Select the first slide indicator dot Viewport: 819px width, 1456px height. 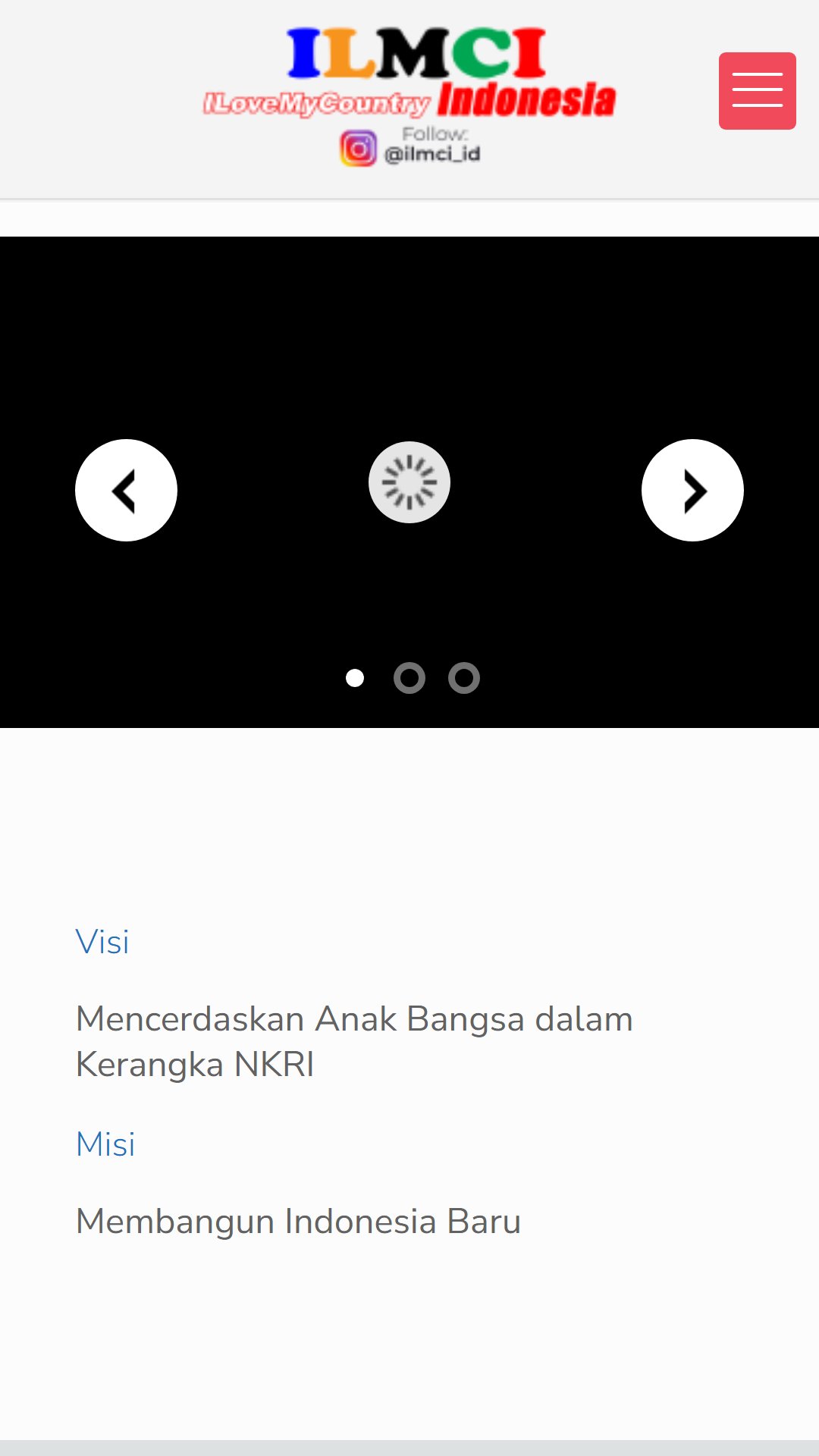pyautogui.click(x=355, y=678)
